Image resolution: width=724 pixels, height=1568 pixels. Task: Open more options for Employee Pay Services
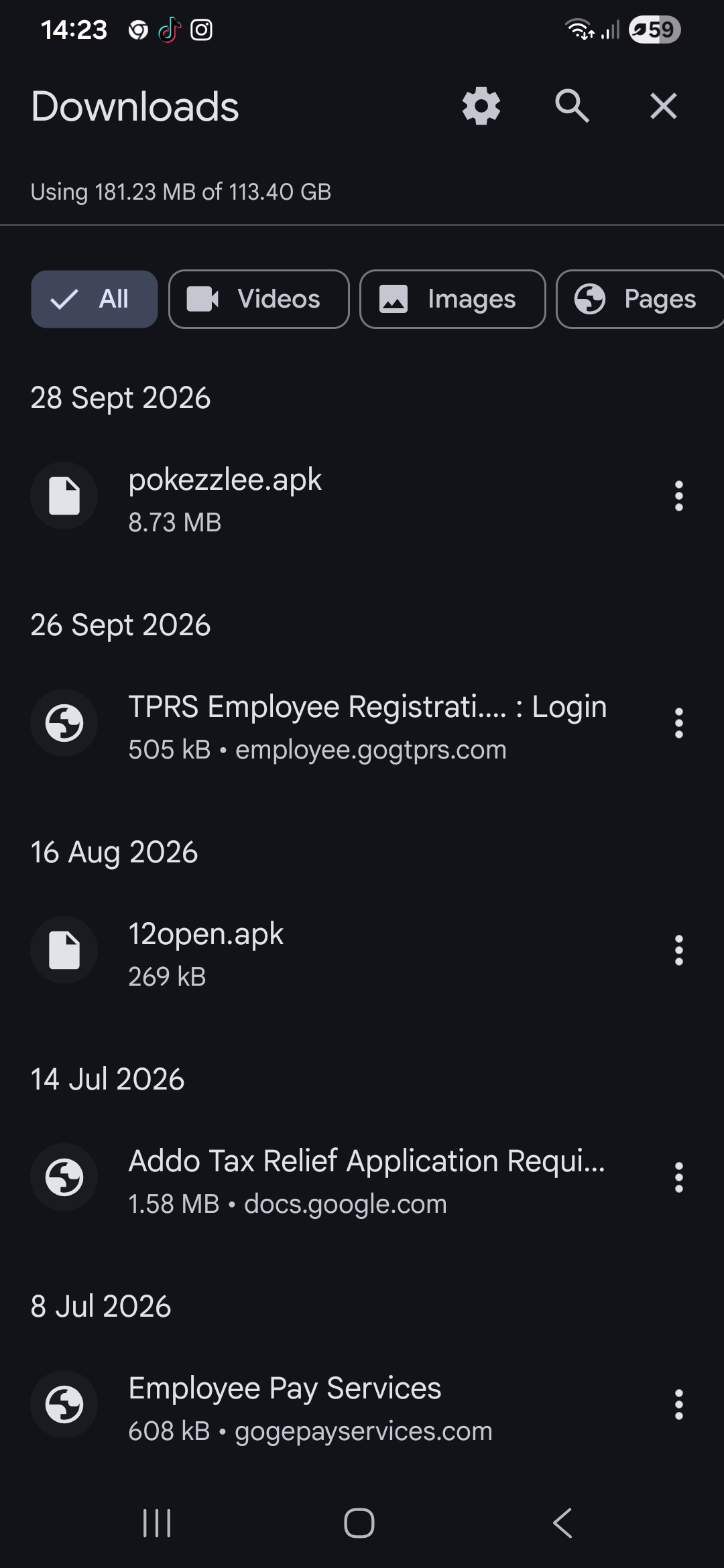click(679, 1404)
